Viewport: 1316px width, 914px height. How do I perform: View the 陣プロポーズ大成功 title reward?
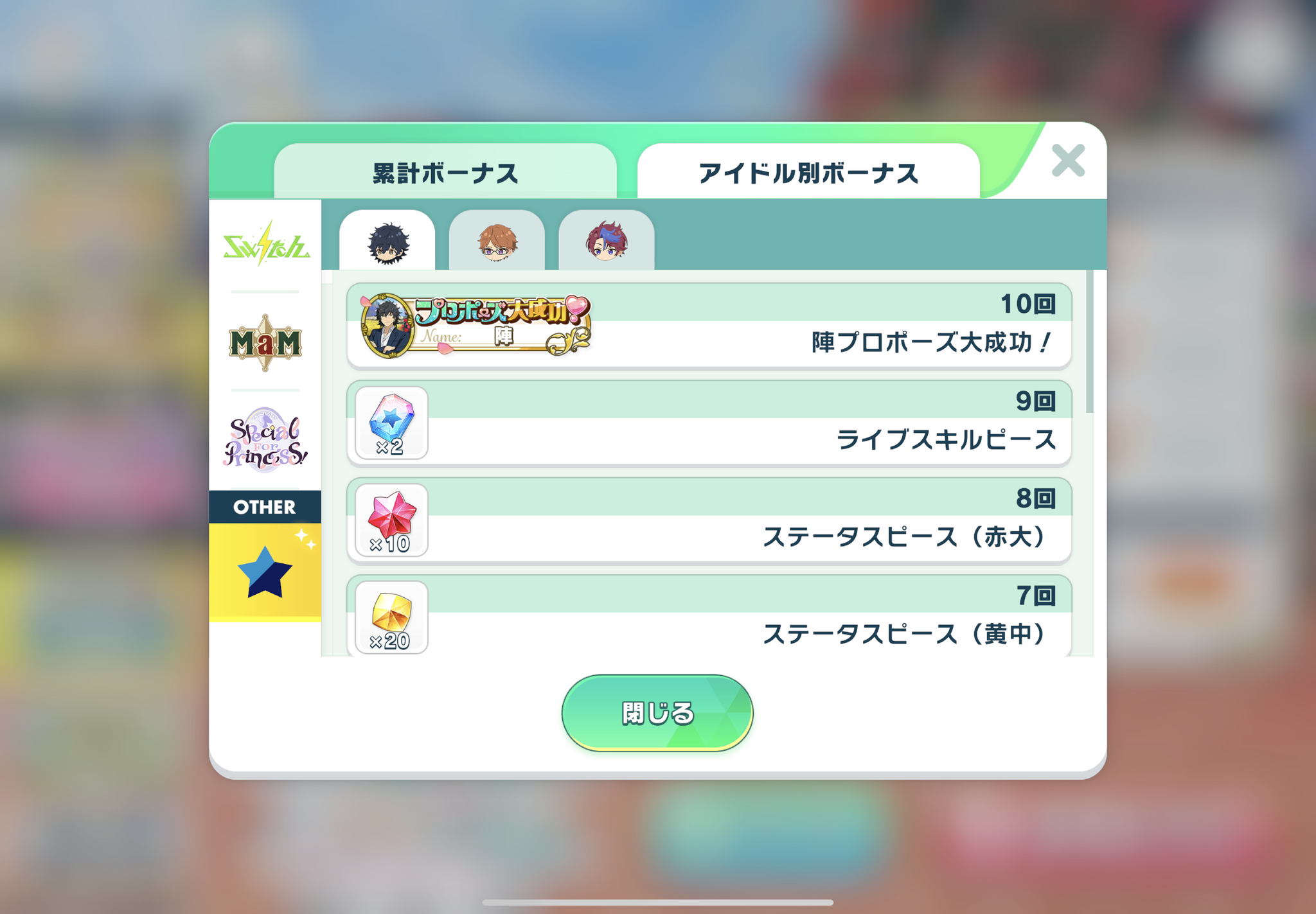click(x=476, y=326)
